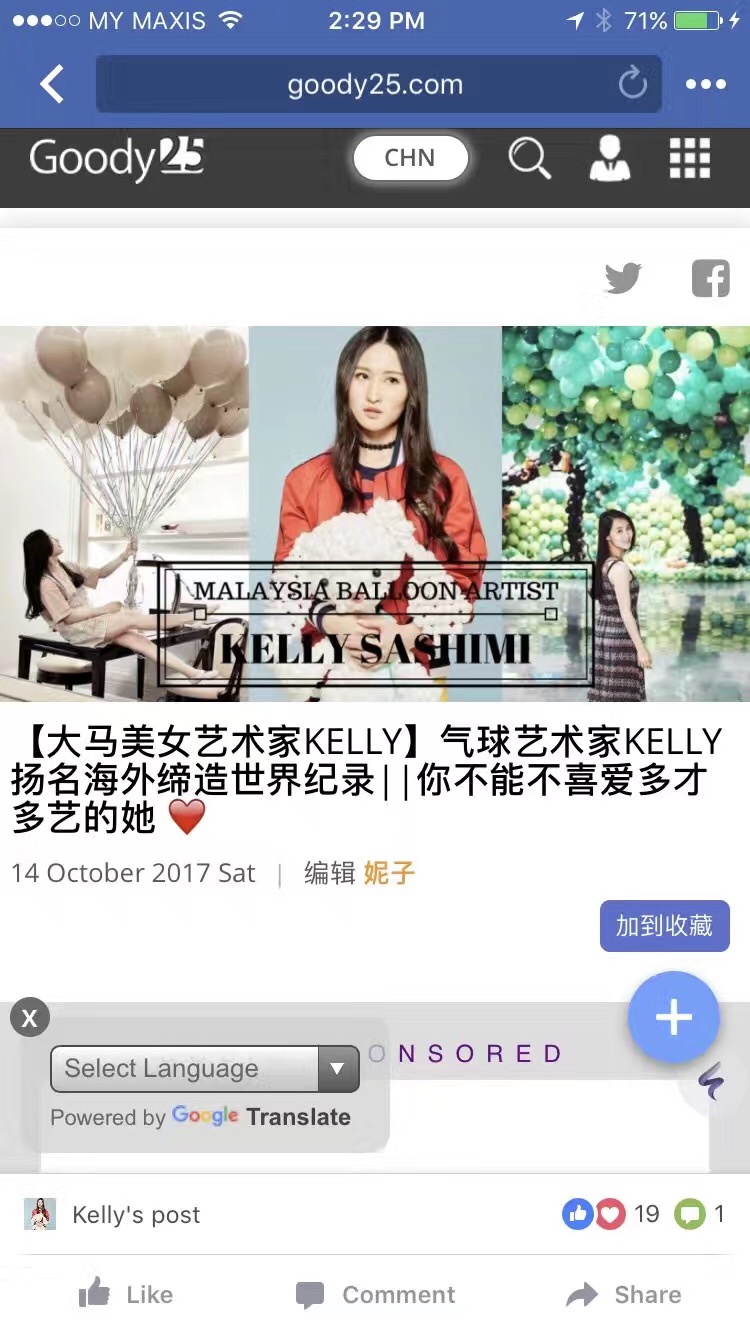Go back using the browser back arrow
This screenshot has width=750, height=1334.
[x=52, y=85]
